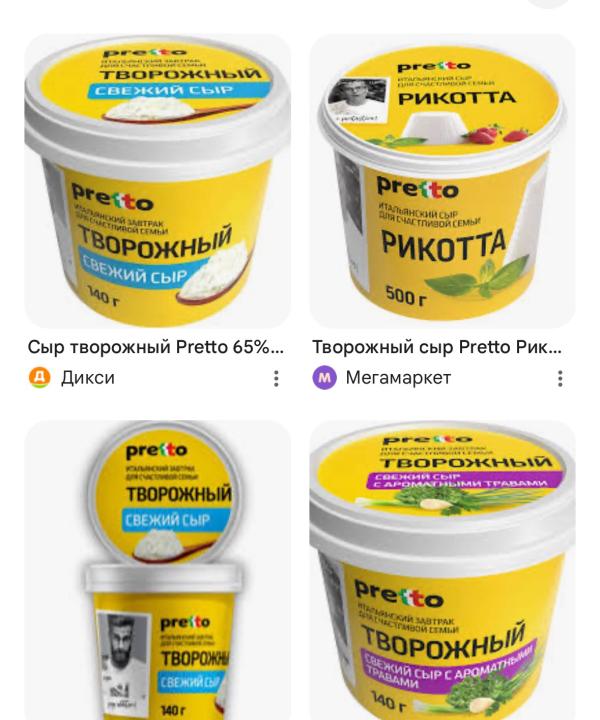Open the Мегамаркет Pretto Рикотта product tile
The height and width of the screenshot is (720, 600).
click(x=442, y=181)
